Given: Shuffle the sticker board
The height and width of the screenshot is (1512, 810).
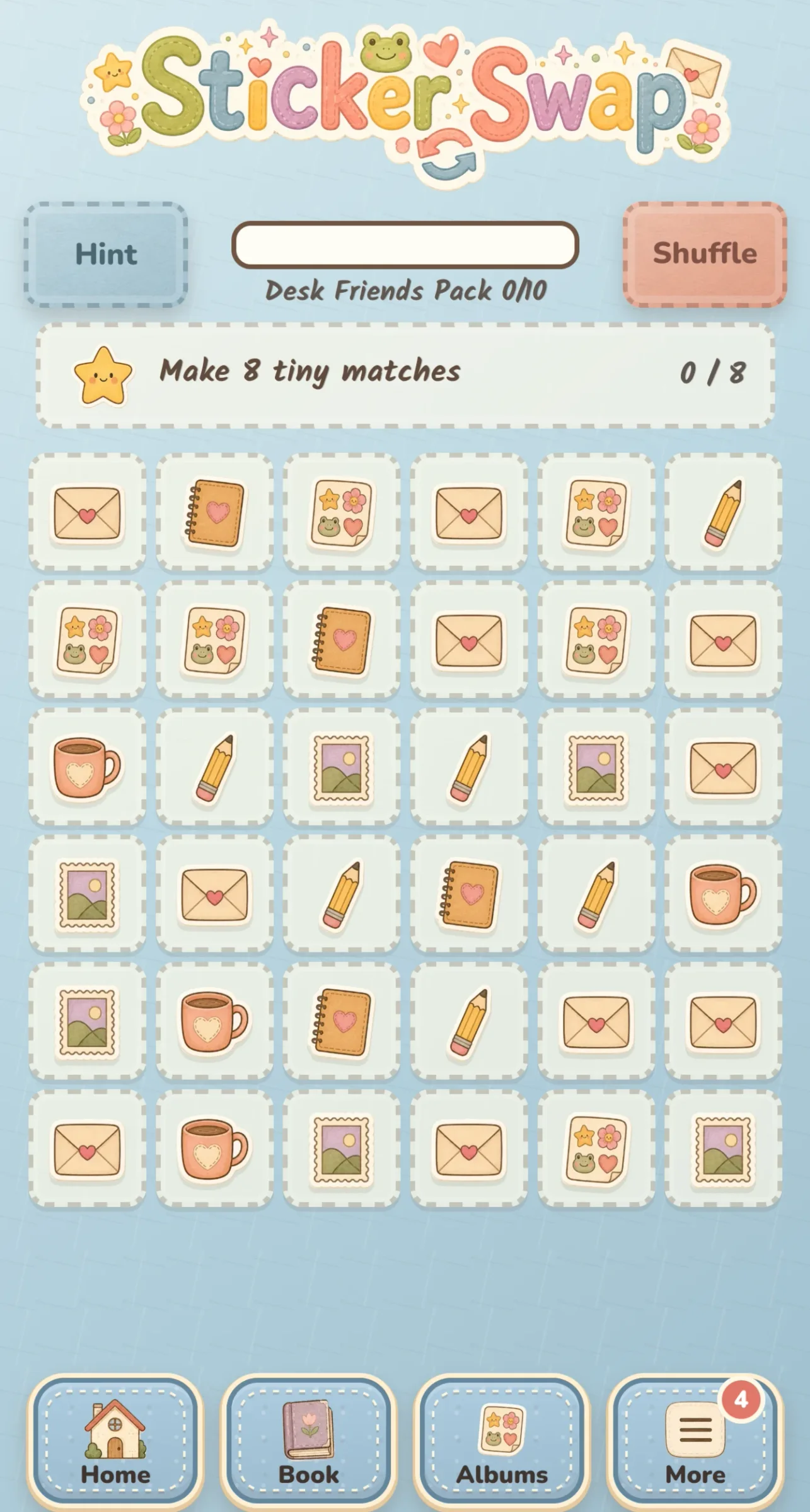Looking at the screenshot, I should click(705, 254).
